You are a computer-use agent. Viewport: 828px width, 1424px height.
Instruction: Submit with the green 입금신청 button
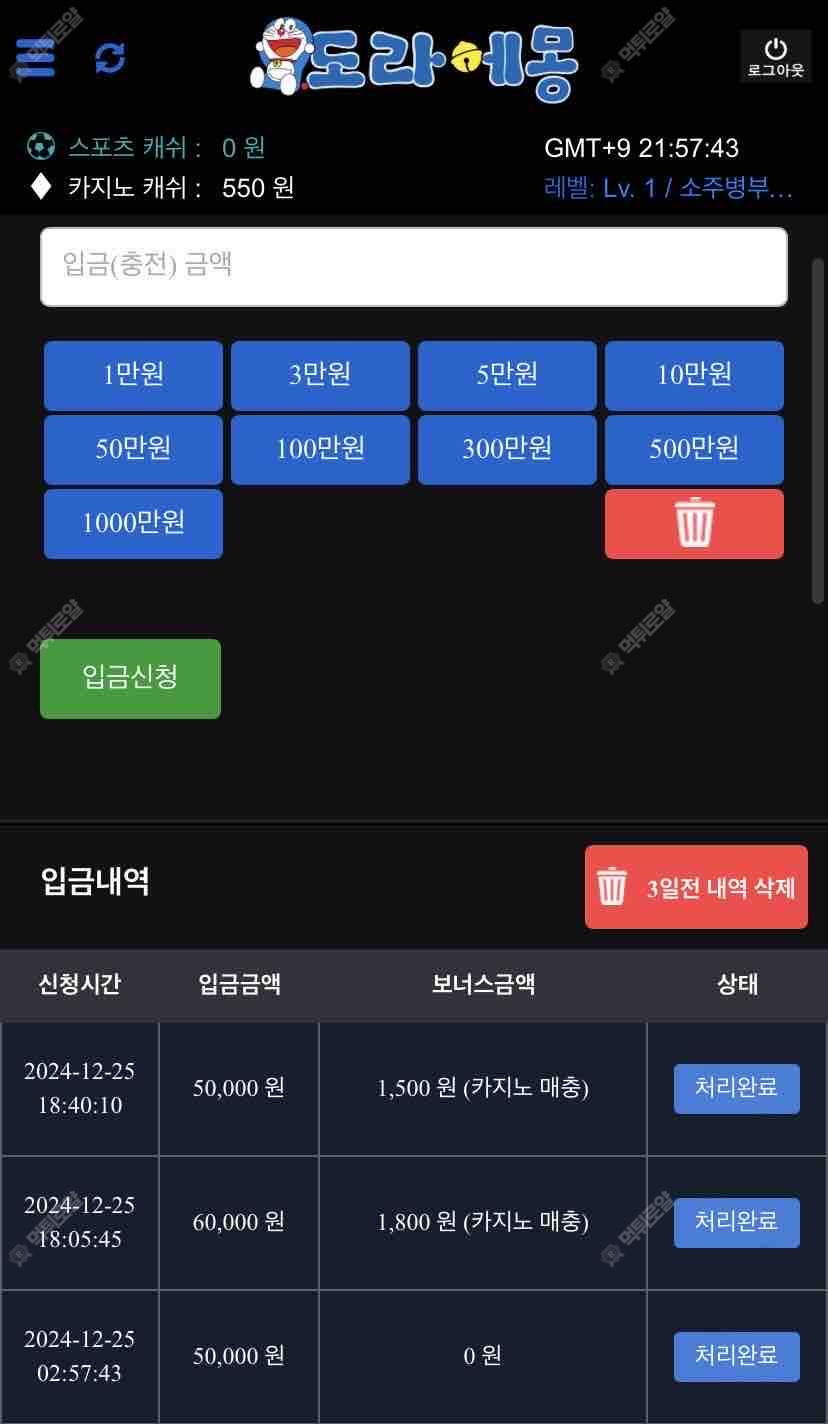(130, 678)
